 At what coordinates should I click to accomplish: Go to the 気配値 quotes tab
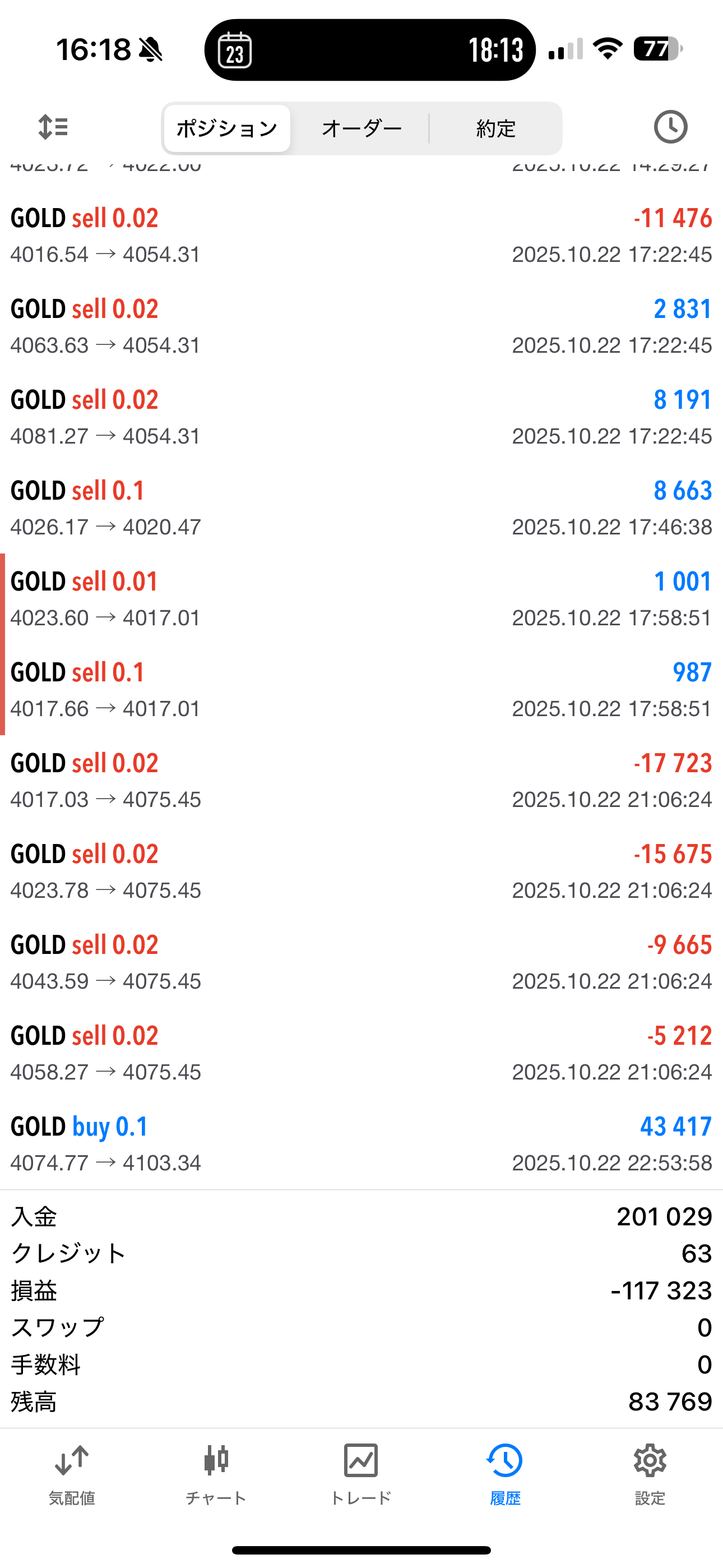click(x=72, y=1474)
